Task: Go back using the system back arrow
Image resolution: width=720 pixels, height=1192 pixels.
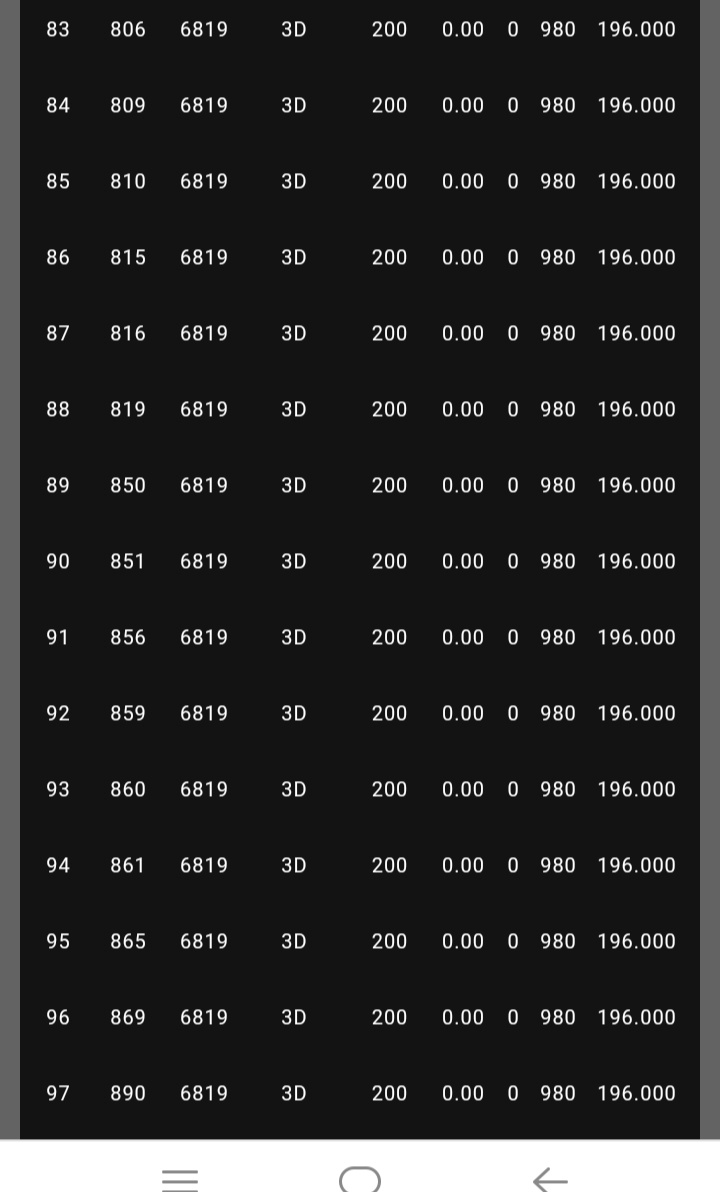Action: (550, 1179)
